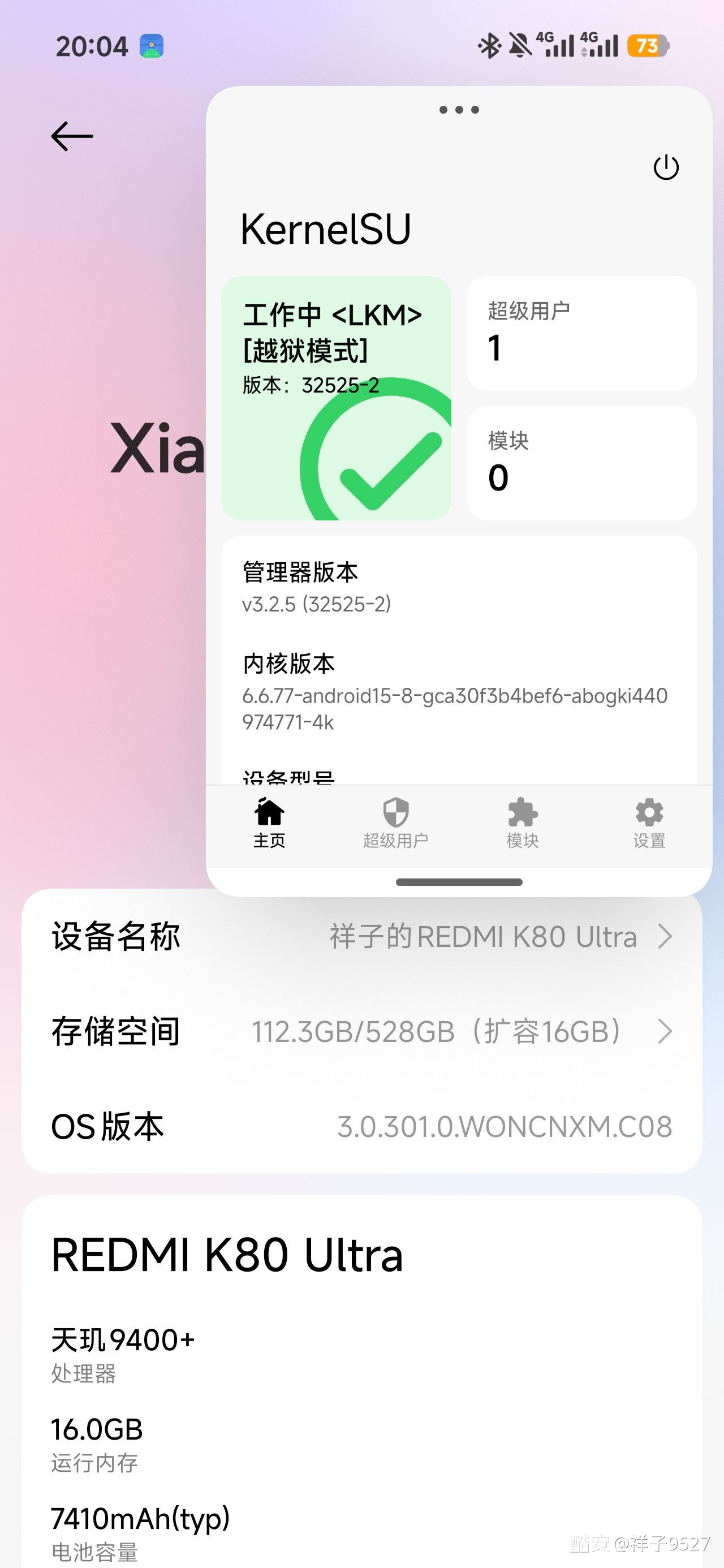Switch to the 模块 bottom tab

click(523, 824)
